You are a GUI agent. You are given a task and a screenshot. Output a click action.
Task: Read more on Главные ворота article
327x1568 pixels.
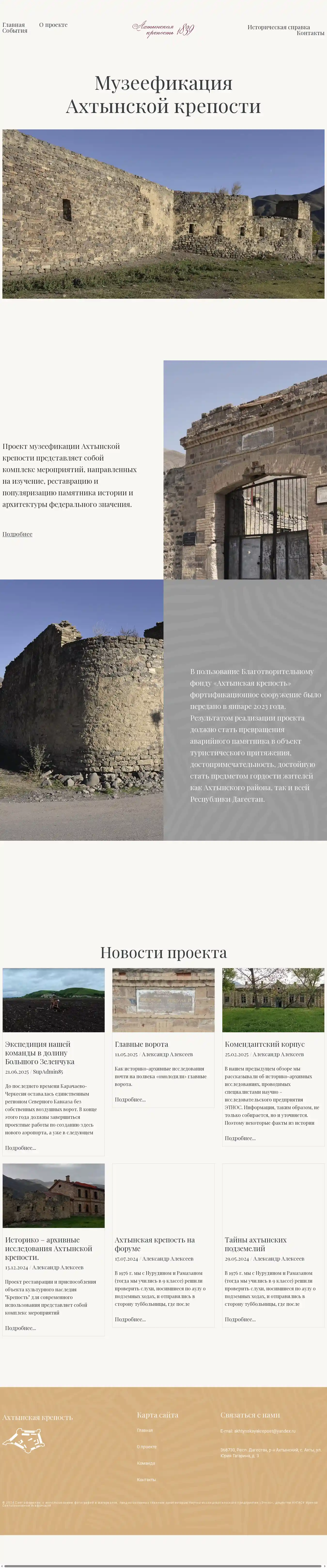click(x=130, y=1099)
